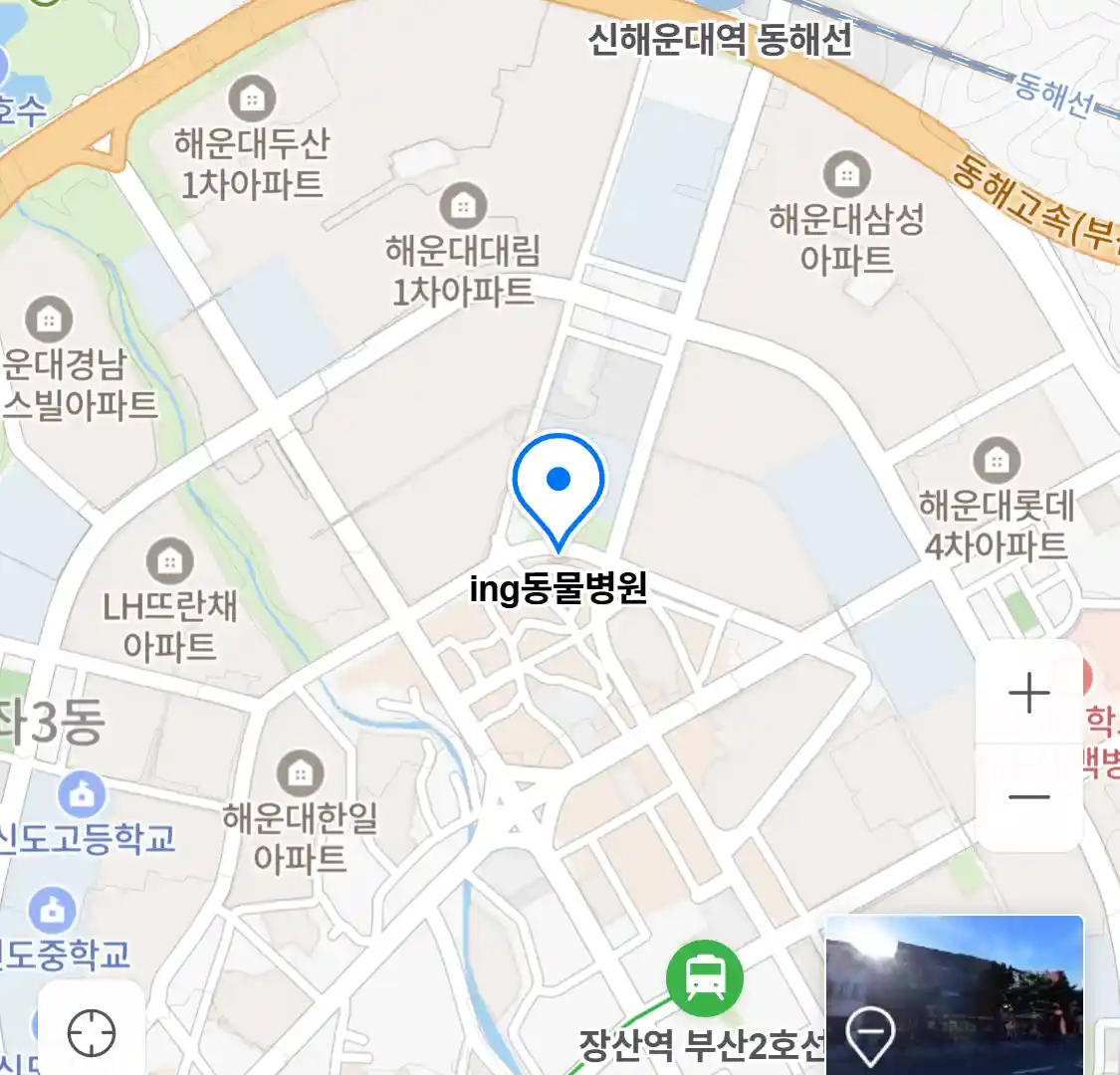Zoom in with the plus button

[x=1029, y=694]
